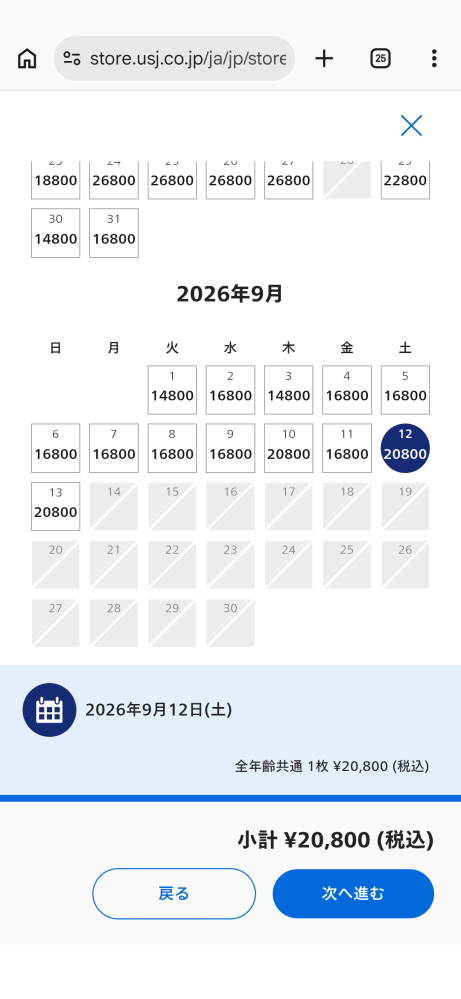This screenshot has height=999, width=461.
Task: Tap 戻る to go back
Action: coord(174,893)
